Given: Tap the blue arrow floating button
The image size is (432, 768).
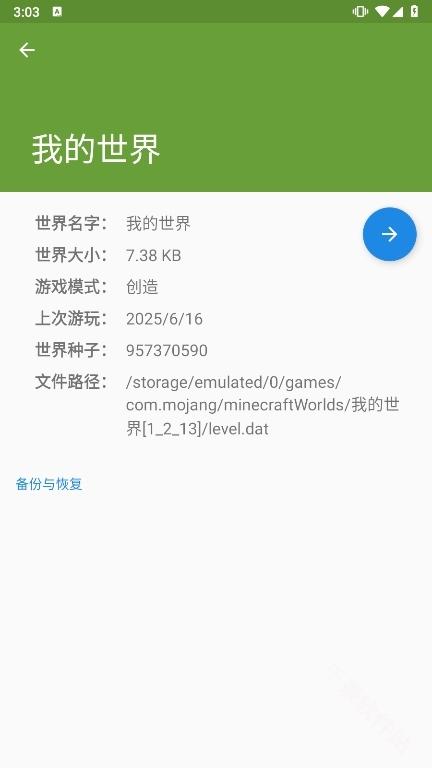Looking at the screenshot, I should coord(389,234).
